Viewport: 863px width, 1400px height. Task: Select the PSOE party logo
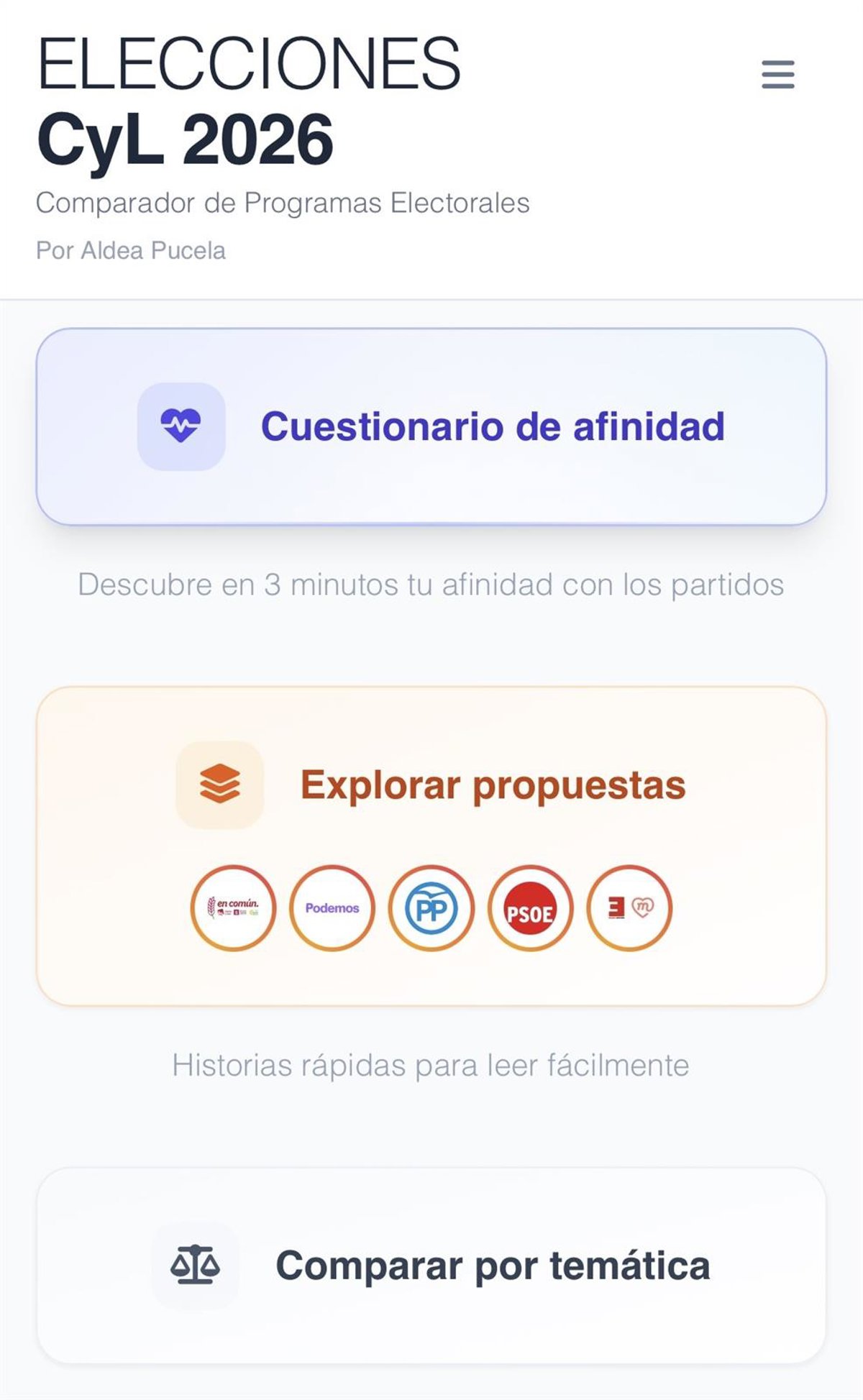pyautogui.click(x=531, y=908)
